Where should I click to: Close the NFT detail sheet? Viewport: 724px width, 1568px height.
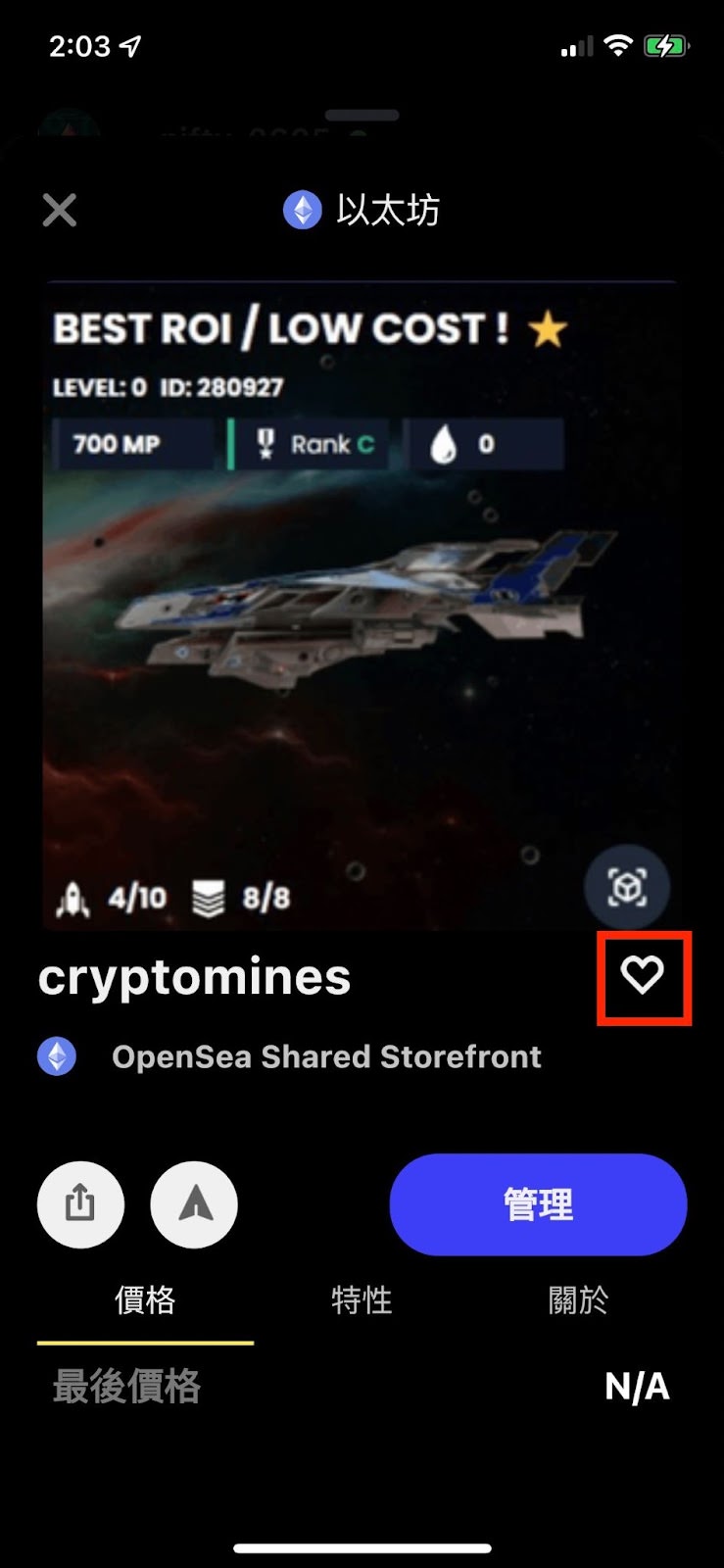tap(60, 210)
